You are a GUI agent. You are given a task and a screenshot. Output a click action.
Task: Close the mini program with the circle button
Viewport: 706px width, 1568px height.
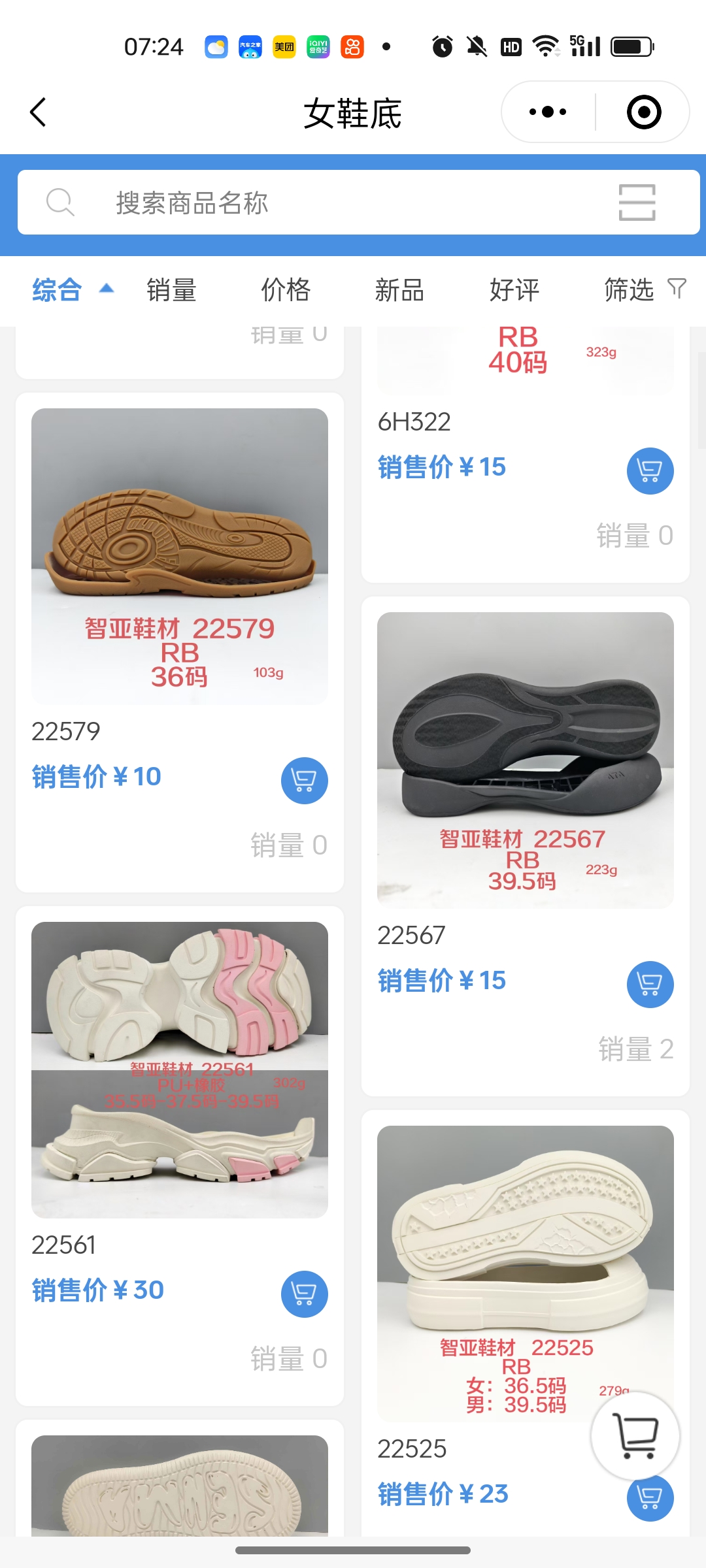643,112
